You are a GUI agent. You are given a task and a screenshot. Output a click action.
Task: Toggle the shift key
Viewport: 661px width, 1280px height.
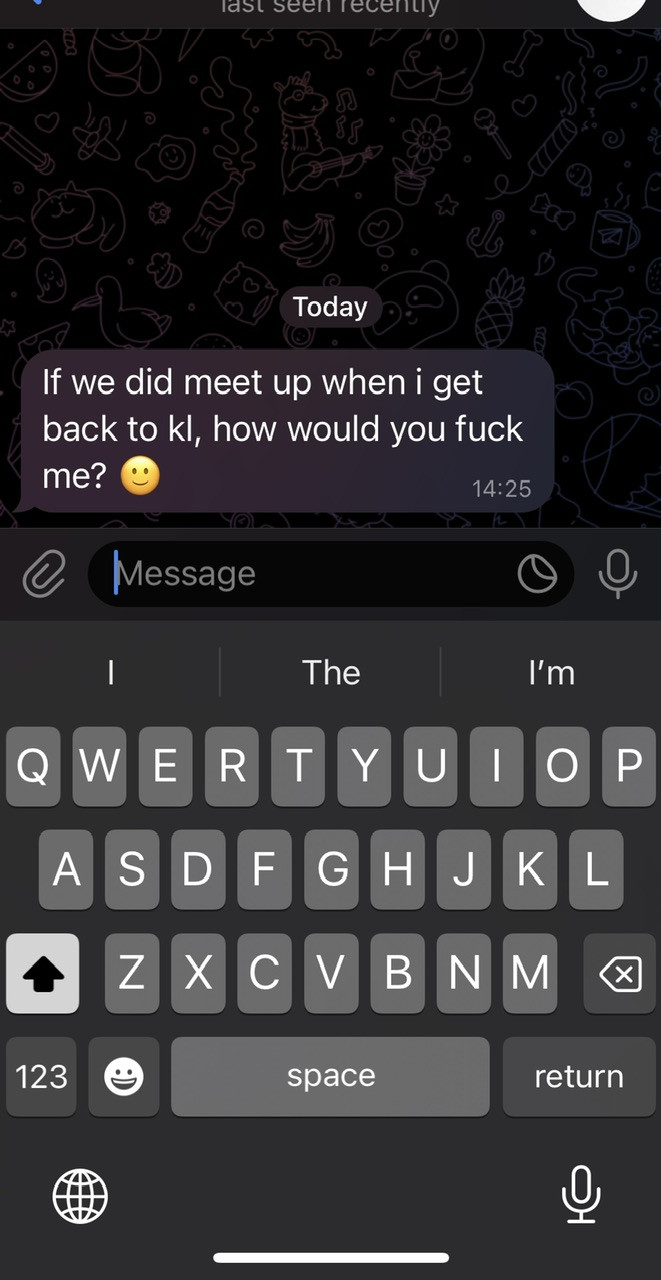(x=42, y=973)
